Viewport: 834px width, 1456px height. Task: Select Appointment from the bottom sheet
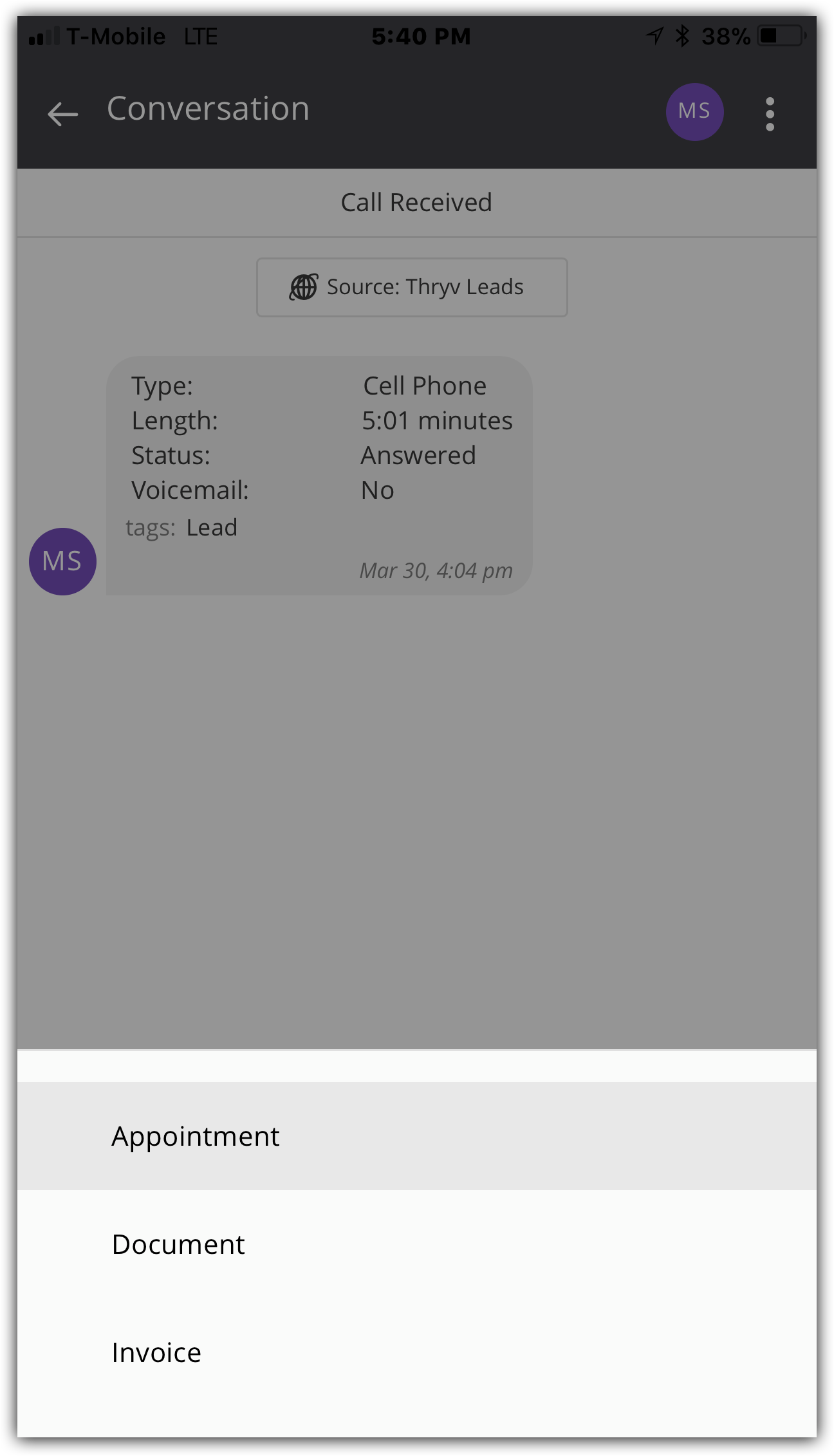pyautogui.click(x=417, y=1136)
